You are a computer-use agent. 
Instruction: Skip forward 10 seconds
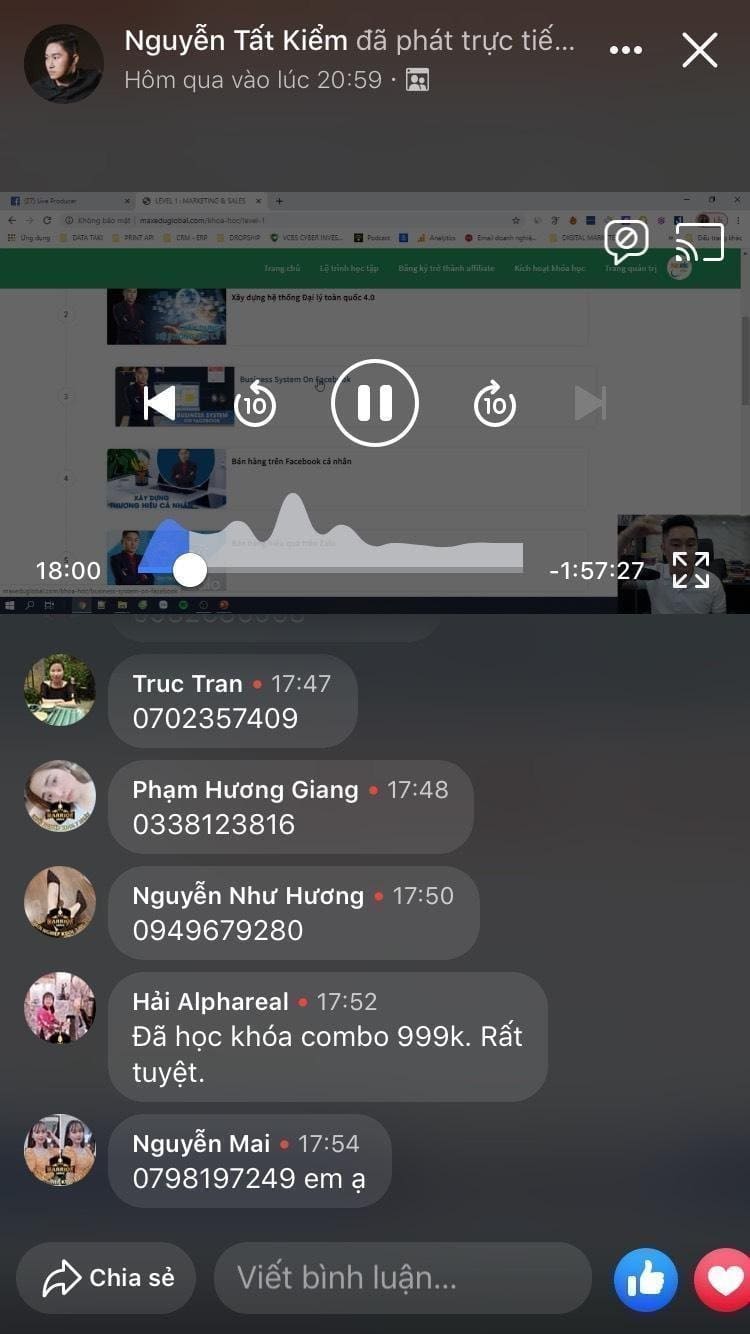click(494, 403)
